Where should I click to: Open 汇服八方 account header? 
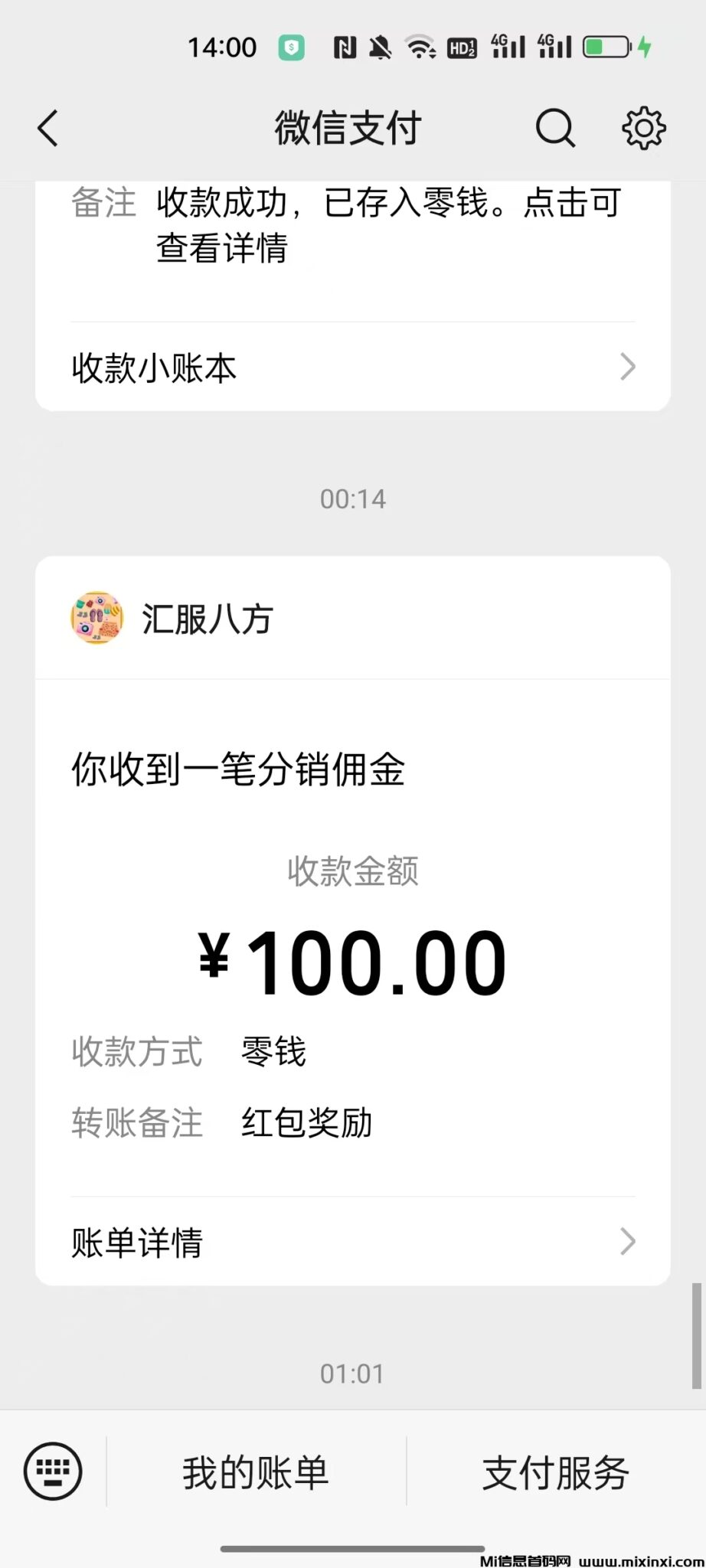pyautogui.click(x=207, y=619)
